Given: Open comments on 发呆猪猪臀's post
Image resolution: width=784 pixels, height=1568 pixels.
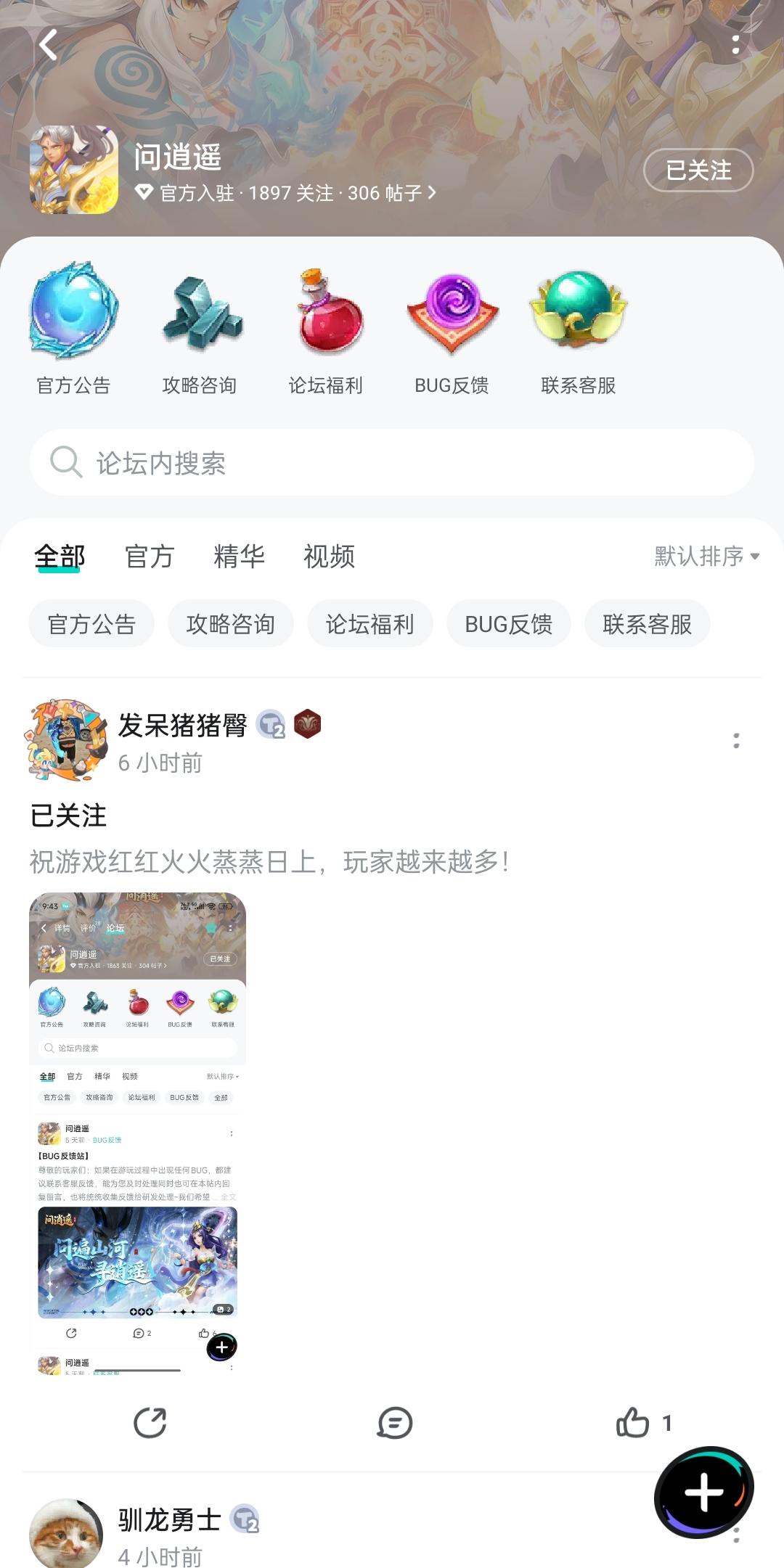Looking at the screenshot, I should (x=395, y=1423).
